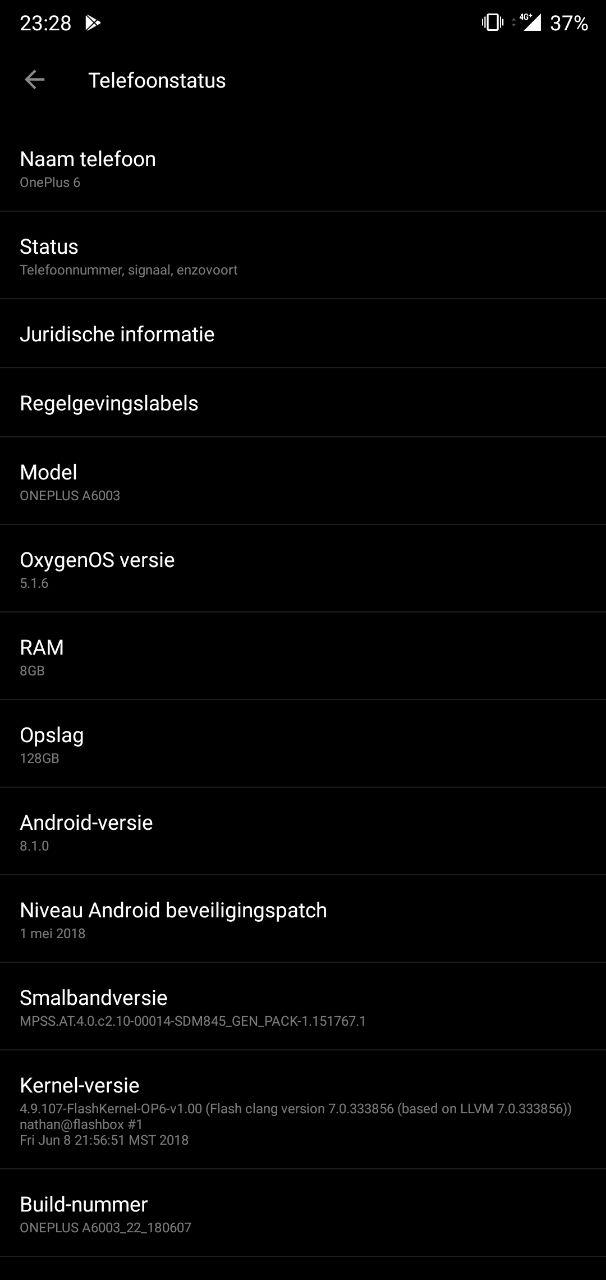Tap the Kernel-versie row

[303, 1110]
